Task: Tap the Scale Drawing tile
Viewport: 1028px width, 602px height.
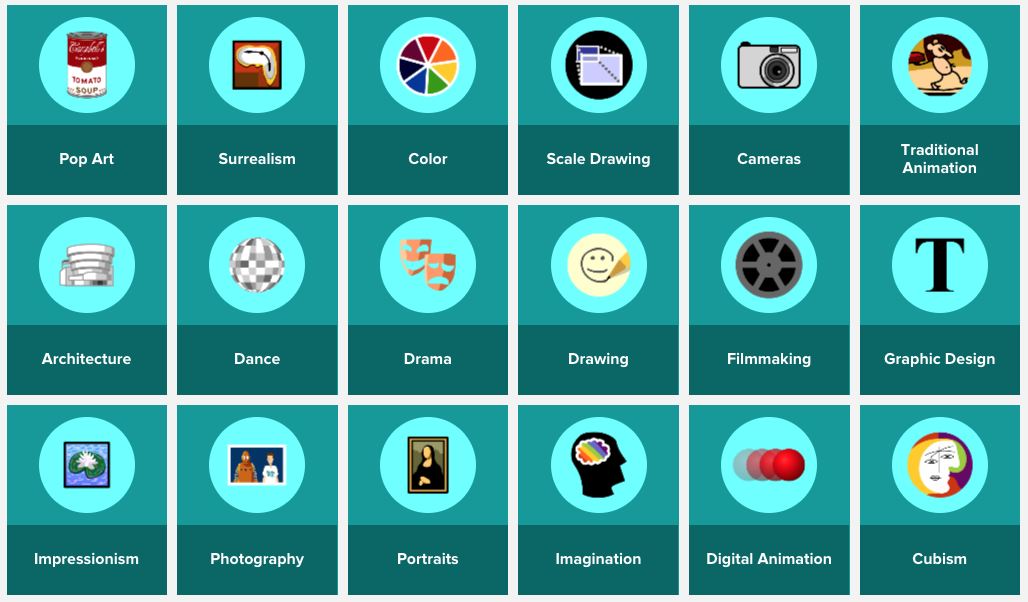Action: [x=598, y=100]
